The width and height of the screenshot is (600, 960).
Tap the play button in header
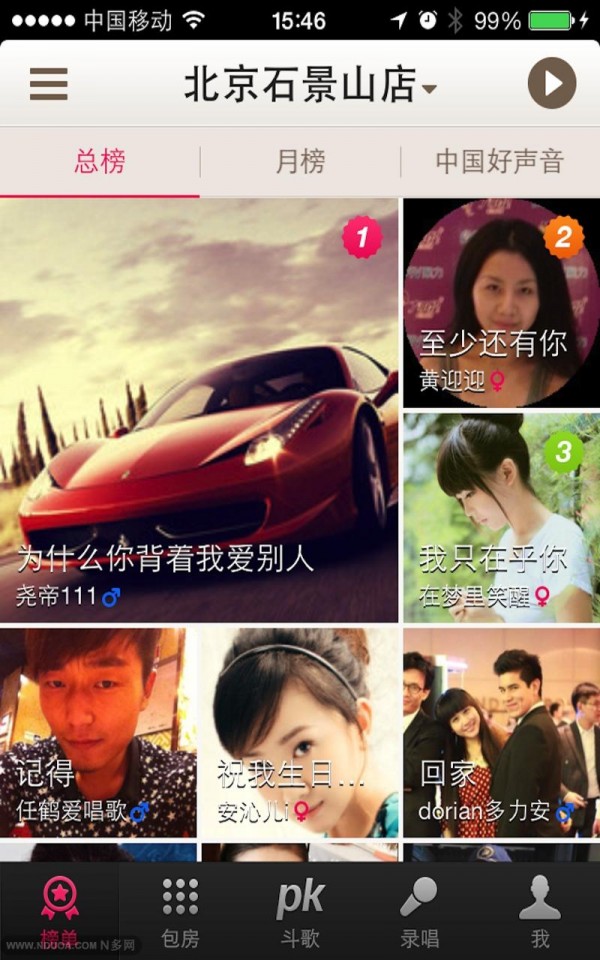click(551, 84)
